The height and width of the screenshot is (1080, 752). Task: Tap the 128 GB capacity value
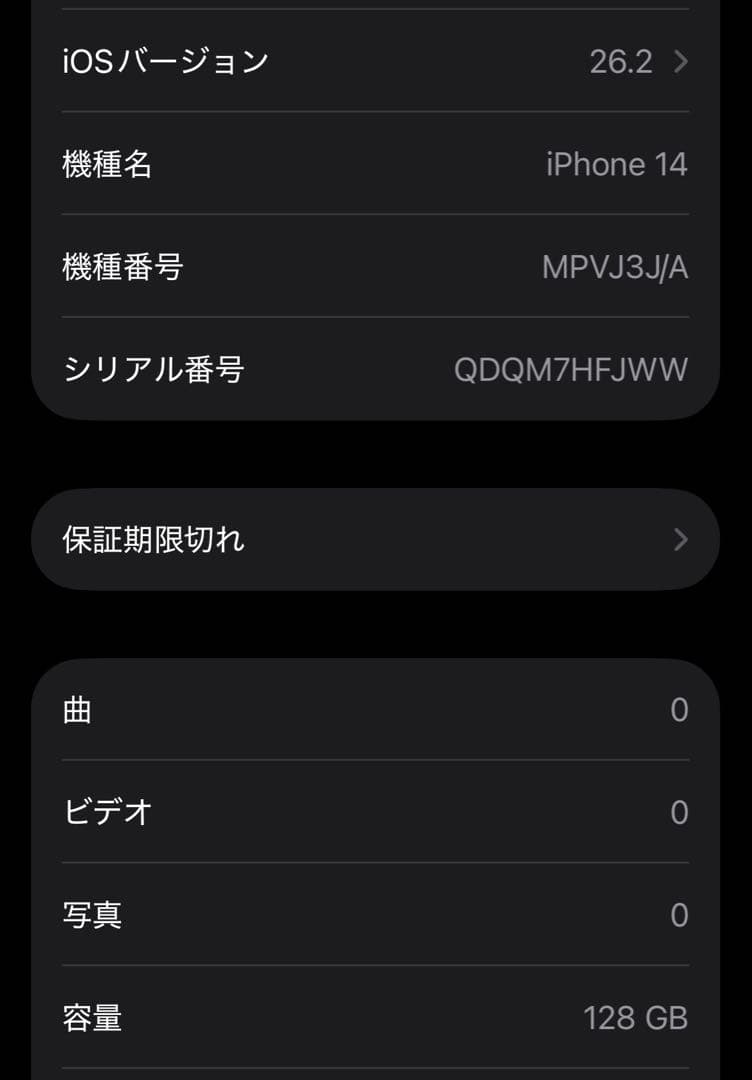635,1018
